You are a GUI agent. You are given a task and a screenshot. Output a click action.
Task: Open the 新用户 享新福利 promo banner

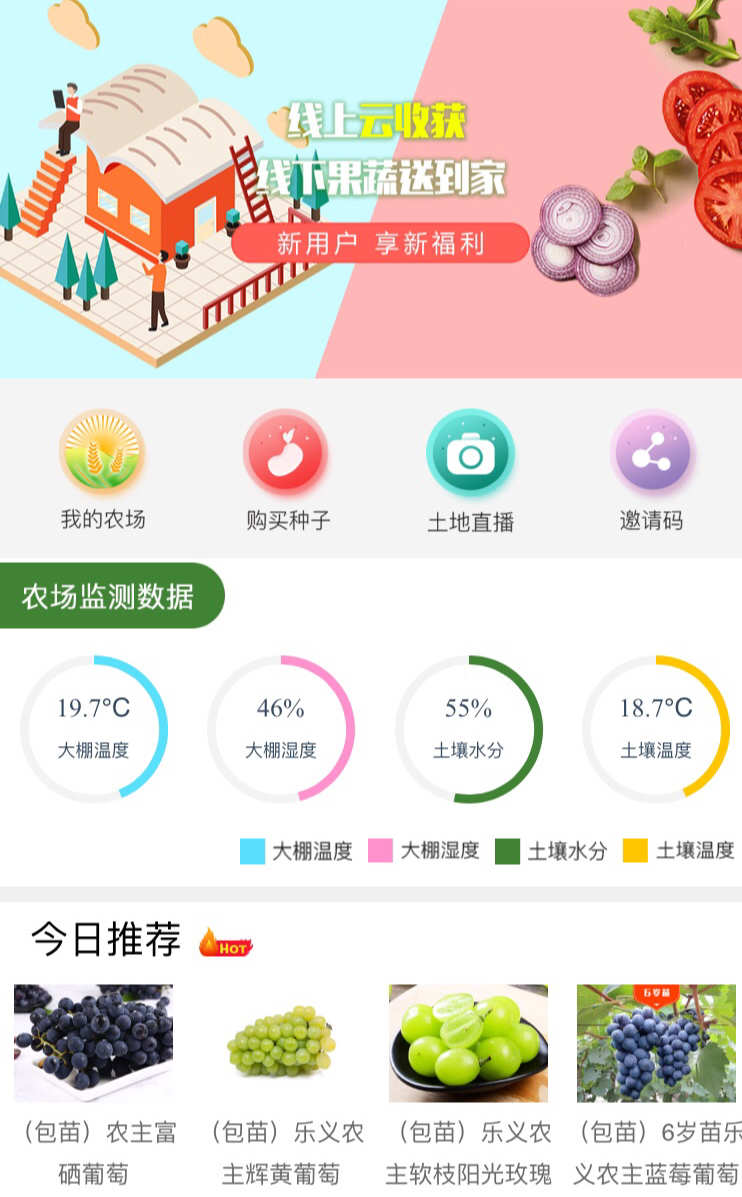[380, 243]
